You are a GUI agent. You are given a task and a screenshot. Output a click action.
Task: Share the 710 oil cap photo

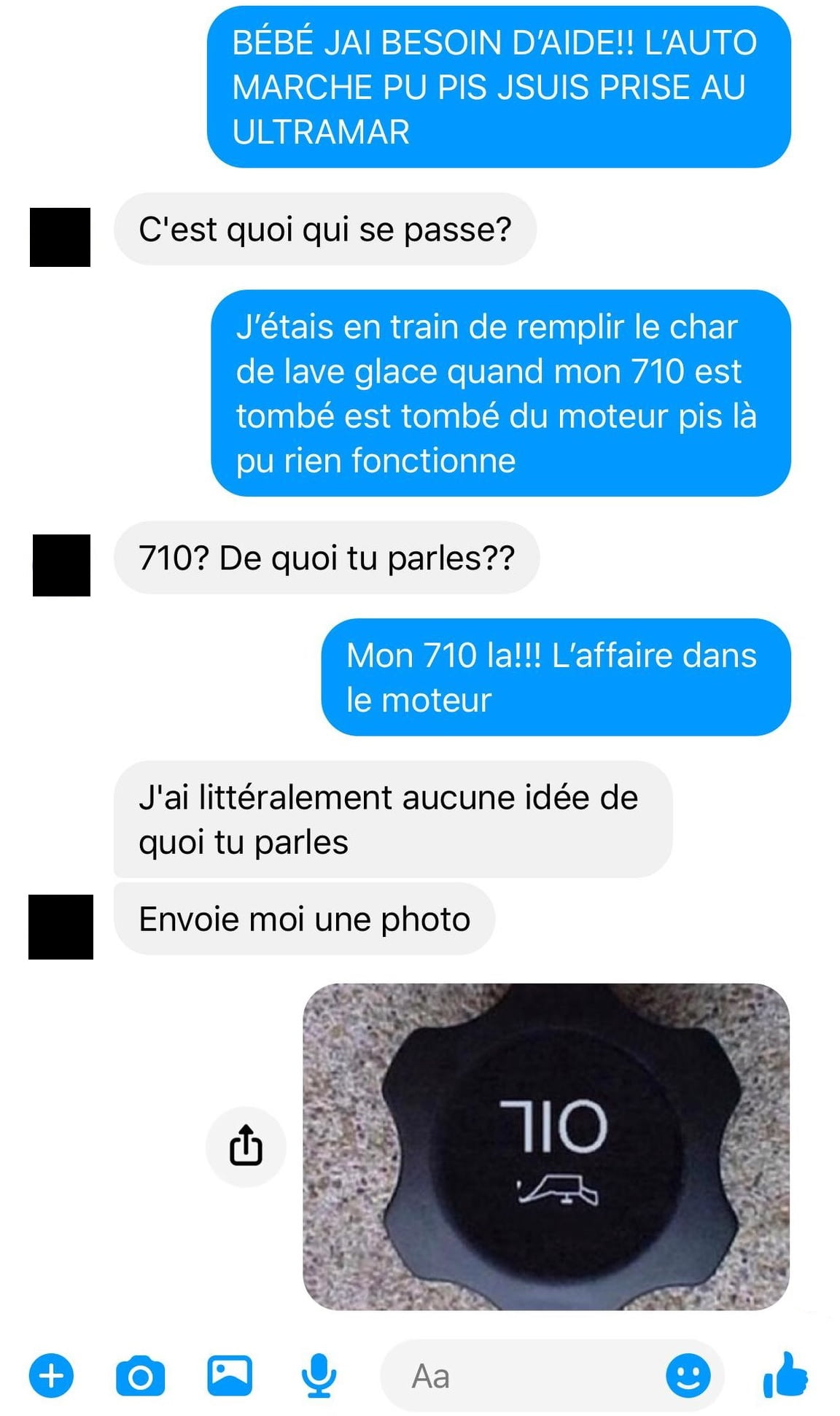pyautogui.click(x=246, y=1146)
